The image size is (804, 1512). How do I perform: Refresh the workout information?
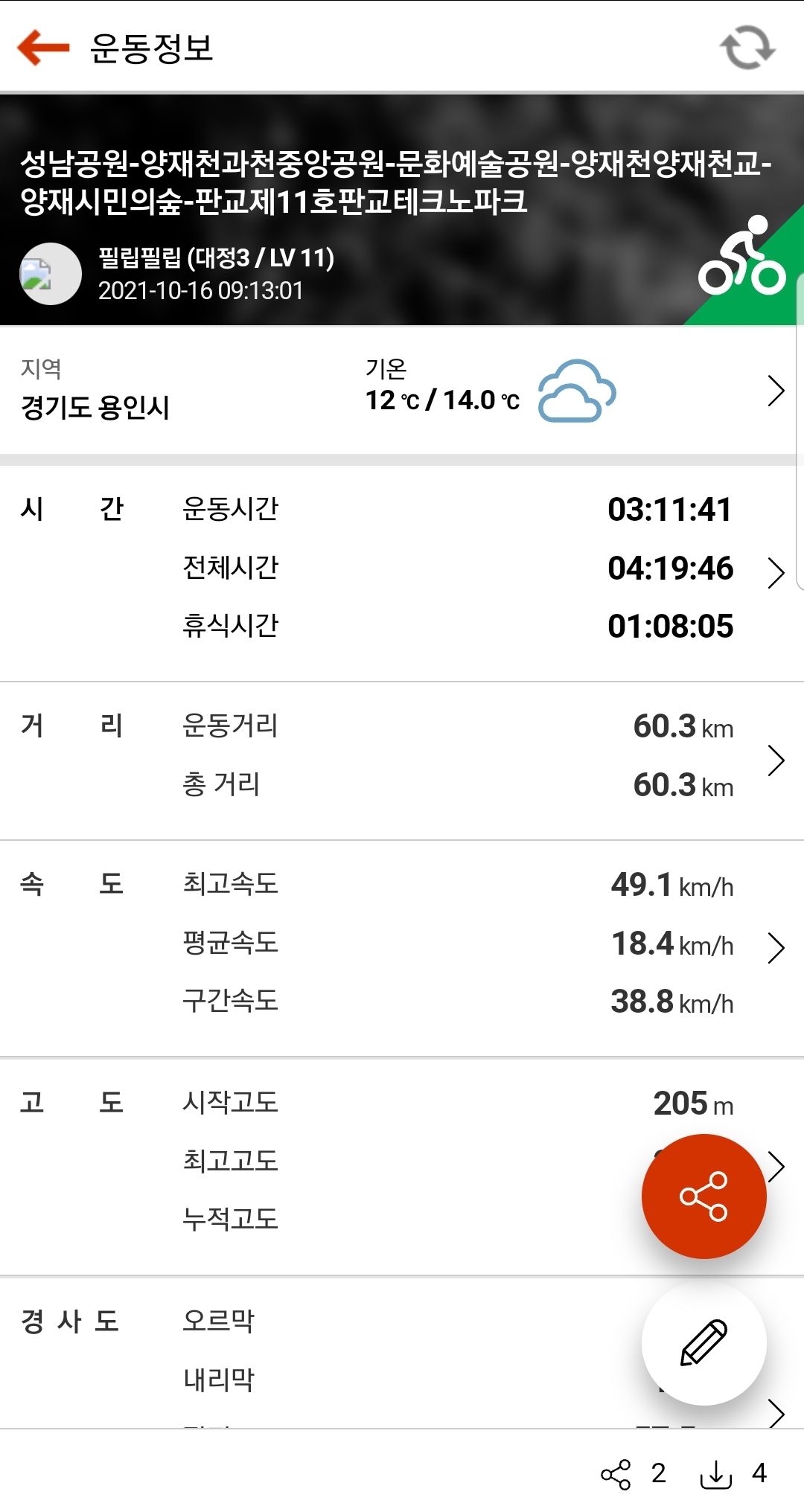747,48
